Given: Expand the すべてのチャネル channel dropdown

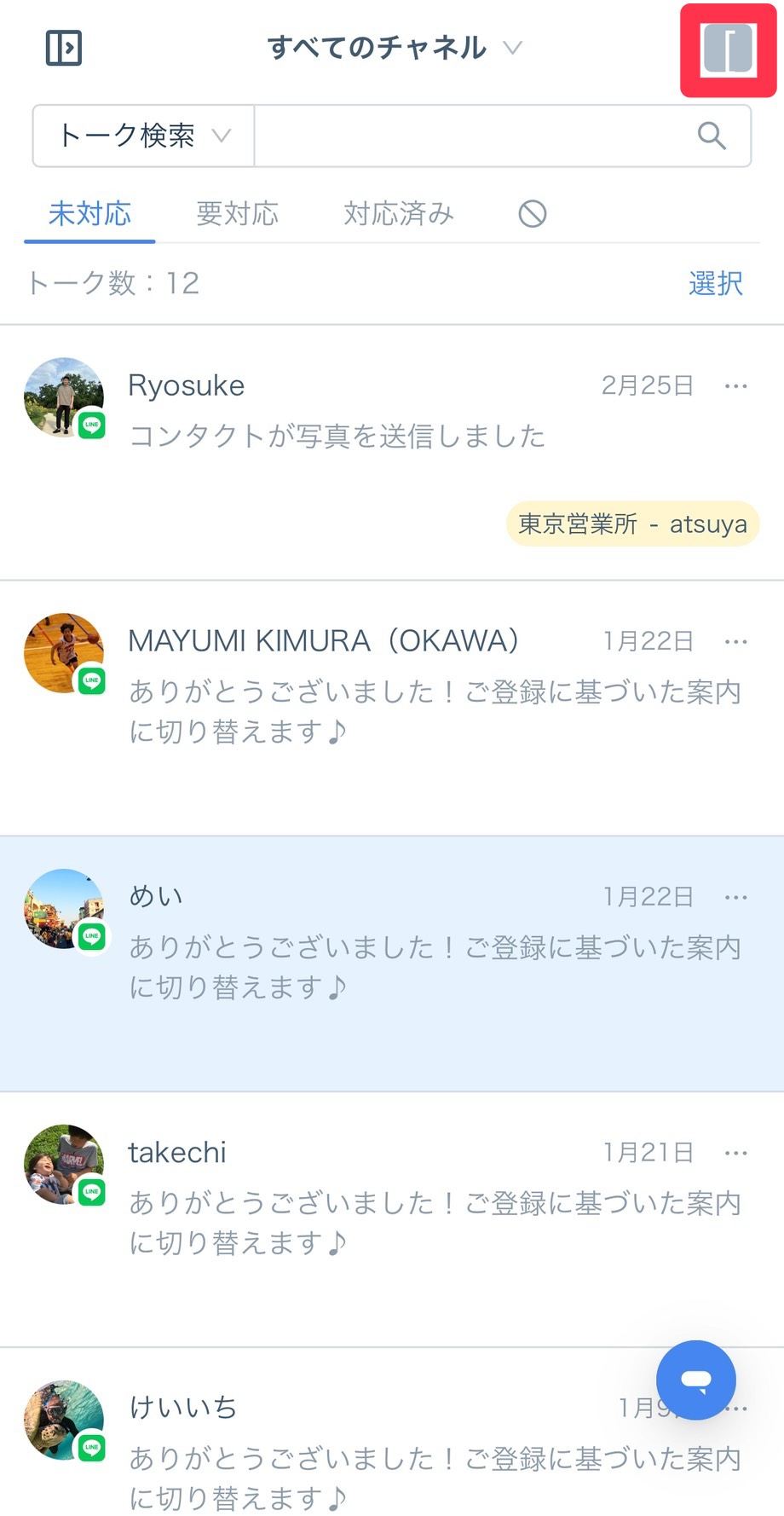Looking at the screenshot, I should tap(394, 48).
